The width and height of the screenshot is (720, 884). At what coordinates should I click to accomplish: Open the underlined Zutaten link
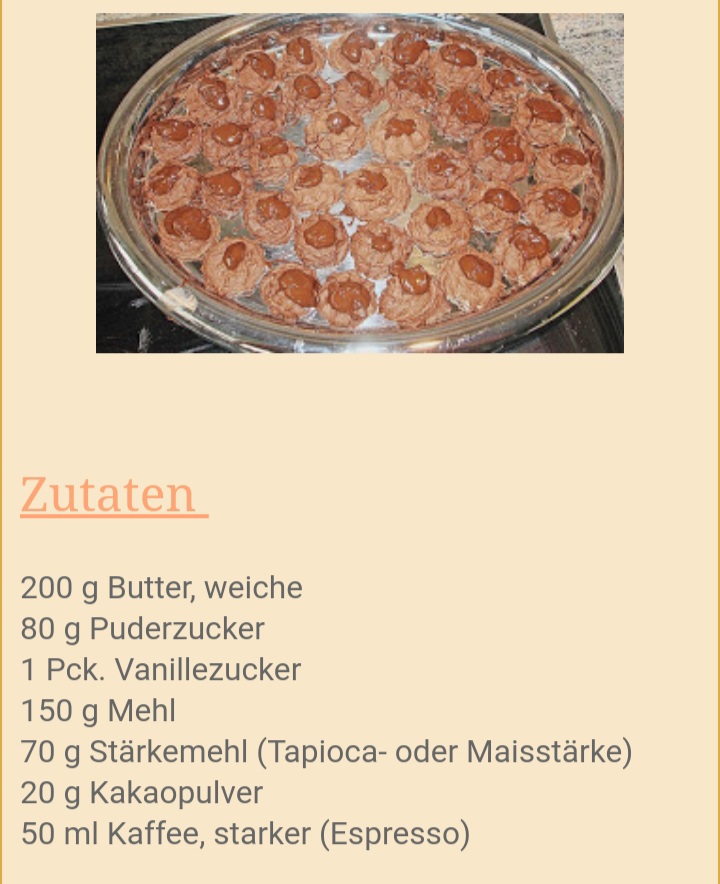tap(113, 494)
